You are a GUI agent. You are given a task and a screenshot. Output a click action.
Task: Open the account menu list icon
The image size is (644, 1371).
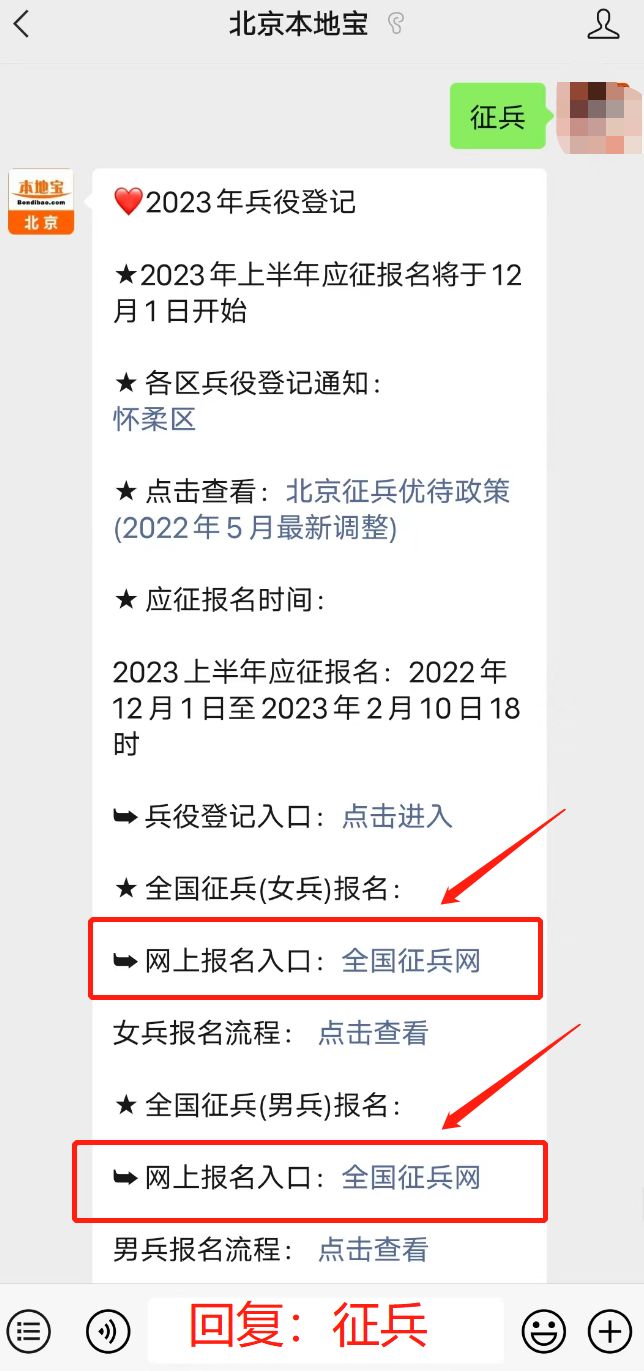31,1330
